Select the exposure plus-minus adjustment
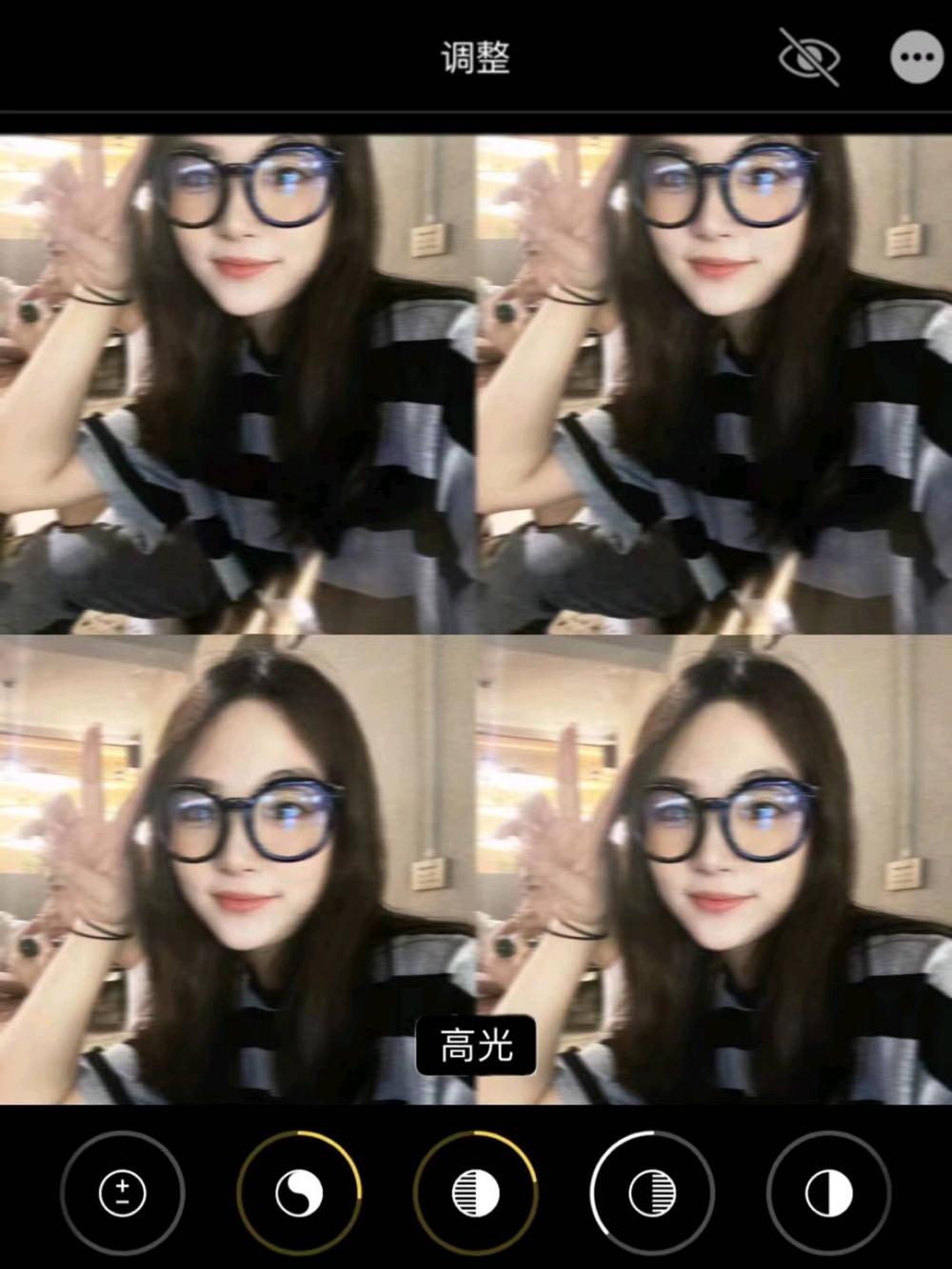952x1269 pixels. [x=123, y=1193]
